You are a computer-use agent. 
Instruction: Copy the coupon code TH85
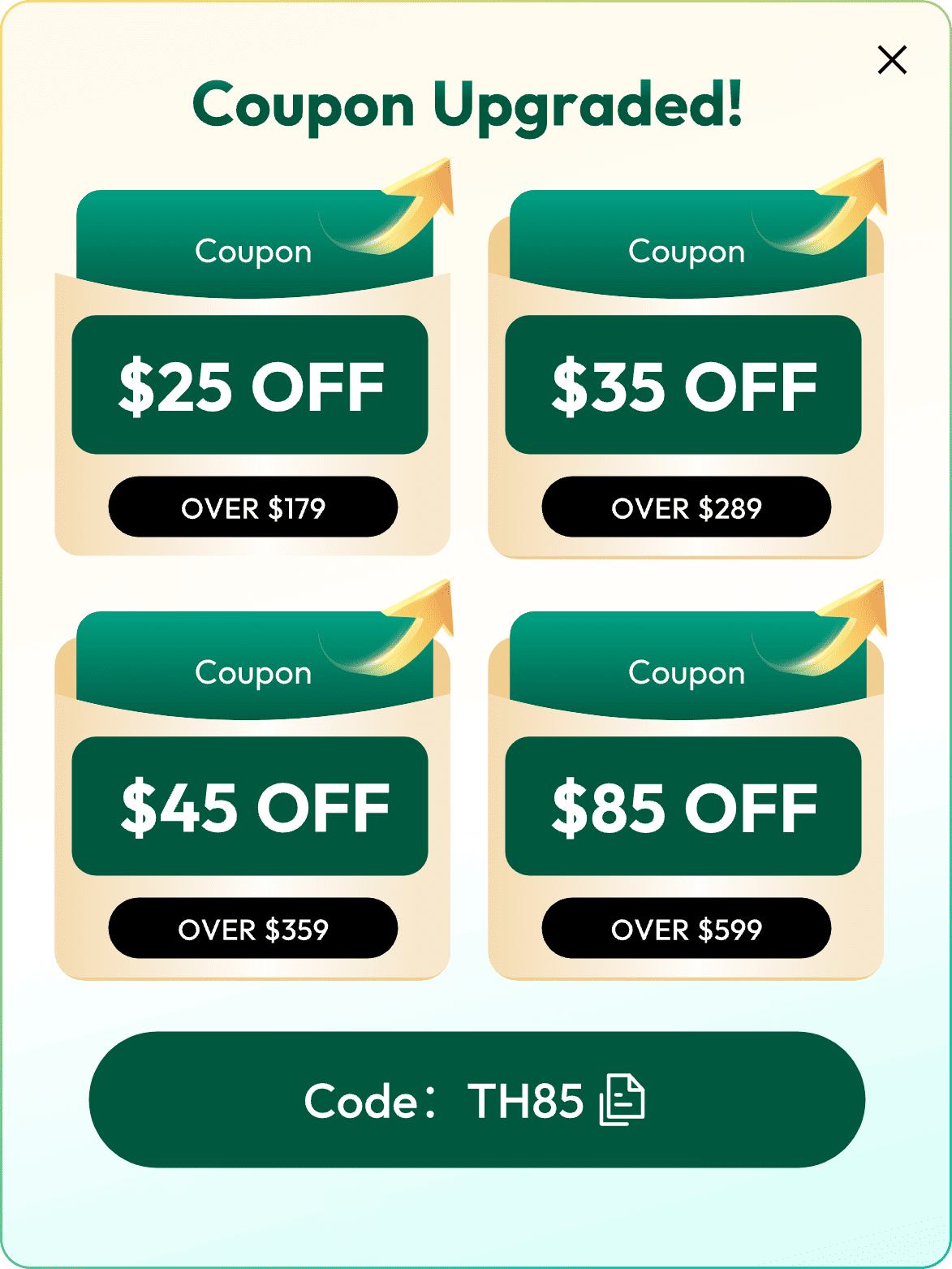click(622, 1100)
